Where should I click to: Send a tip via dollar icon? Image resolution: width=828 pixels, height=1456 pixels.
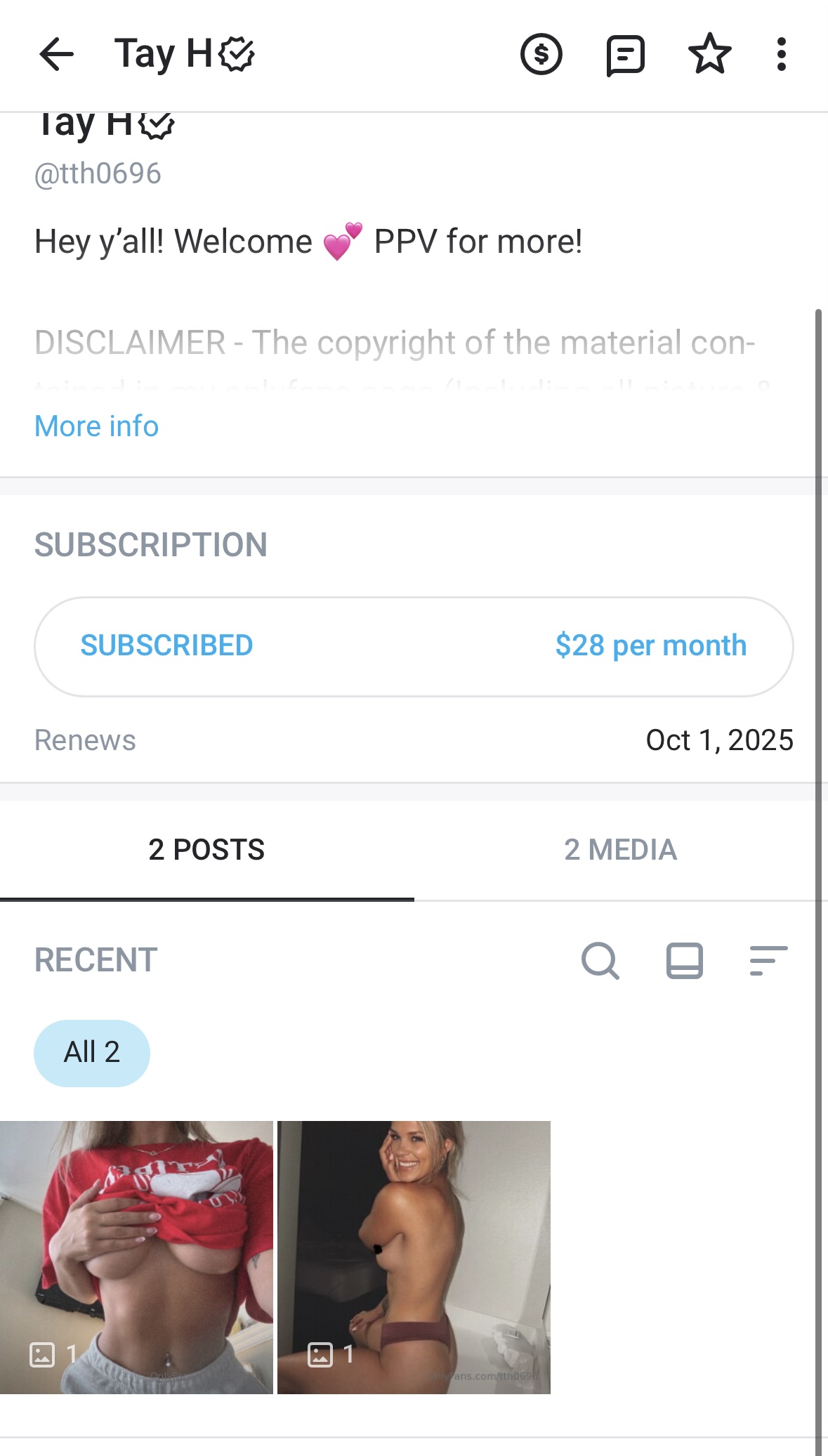click(541, 54)
